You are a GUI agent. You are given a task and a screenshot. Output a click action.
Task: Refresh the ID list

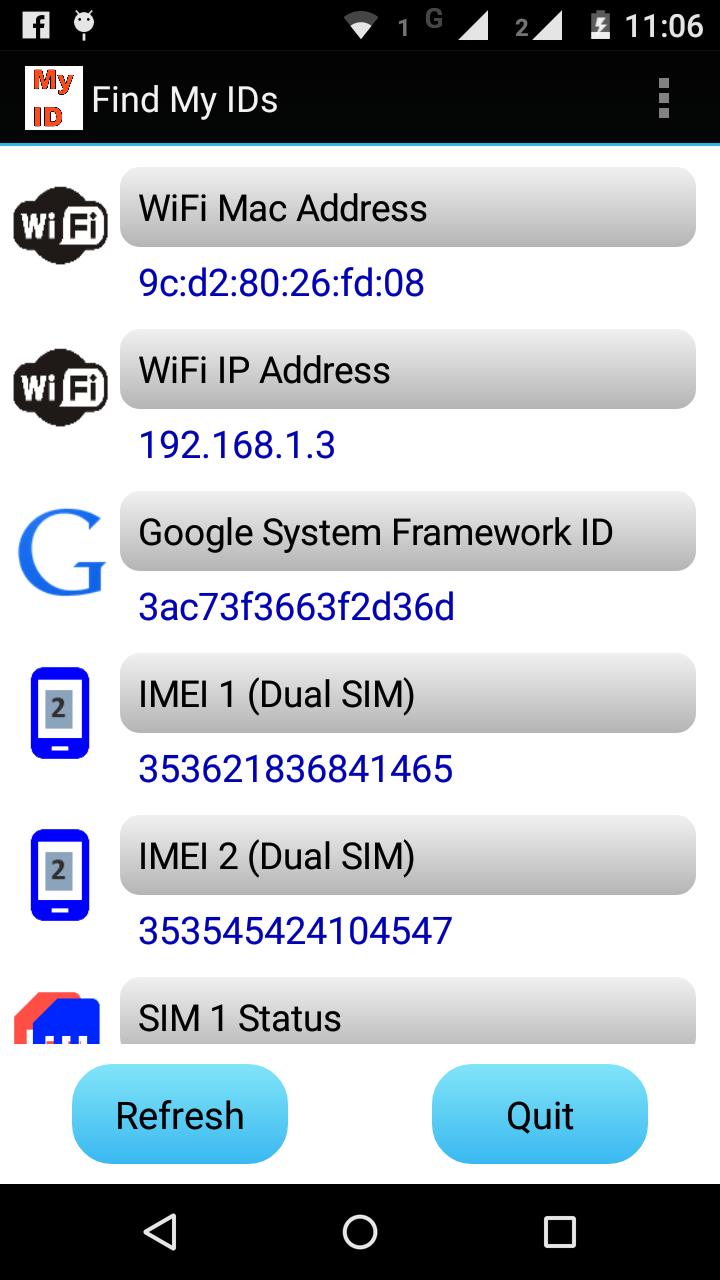point(180,1114)
